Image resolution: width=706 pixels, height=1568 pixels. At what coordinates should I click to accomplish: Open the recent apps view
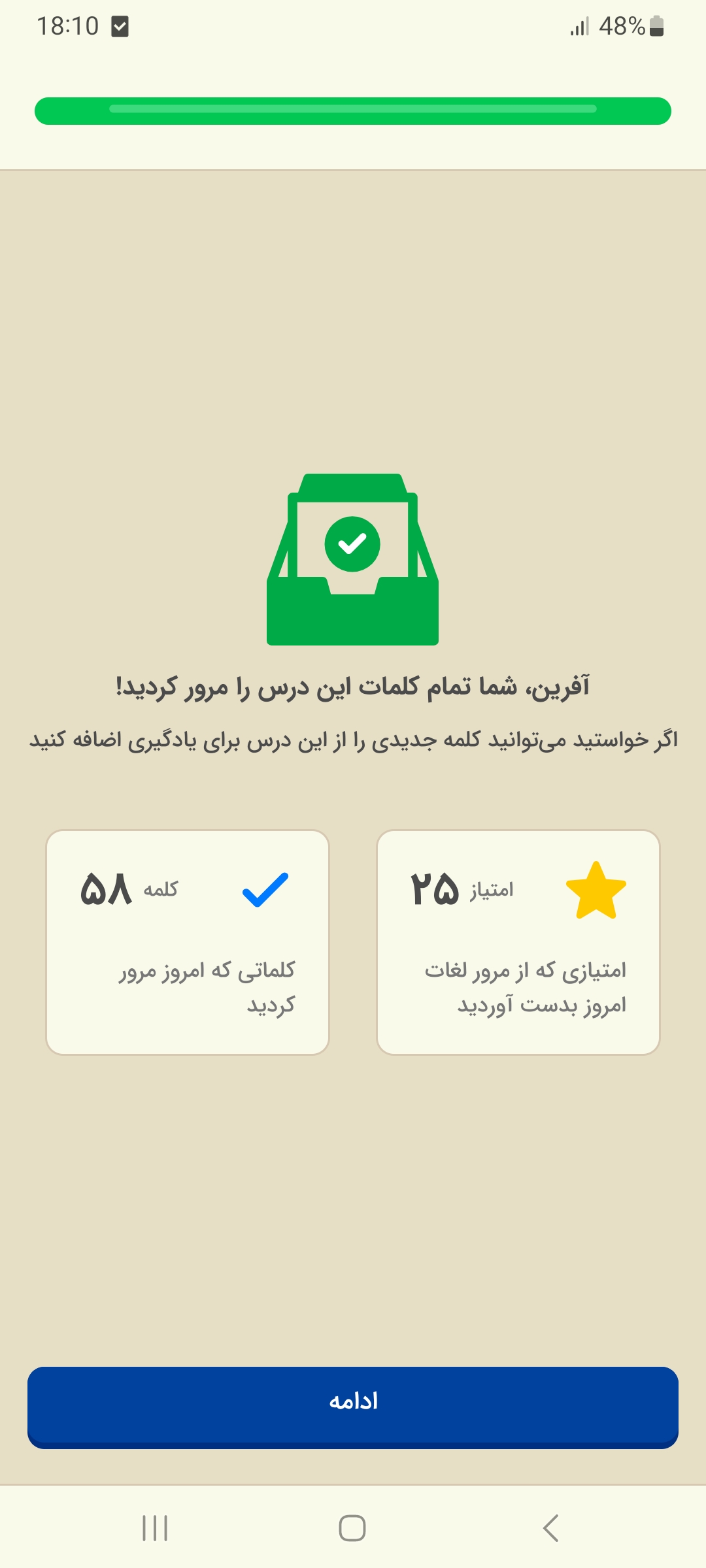155,1528
